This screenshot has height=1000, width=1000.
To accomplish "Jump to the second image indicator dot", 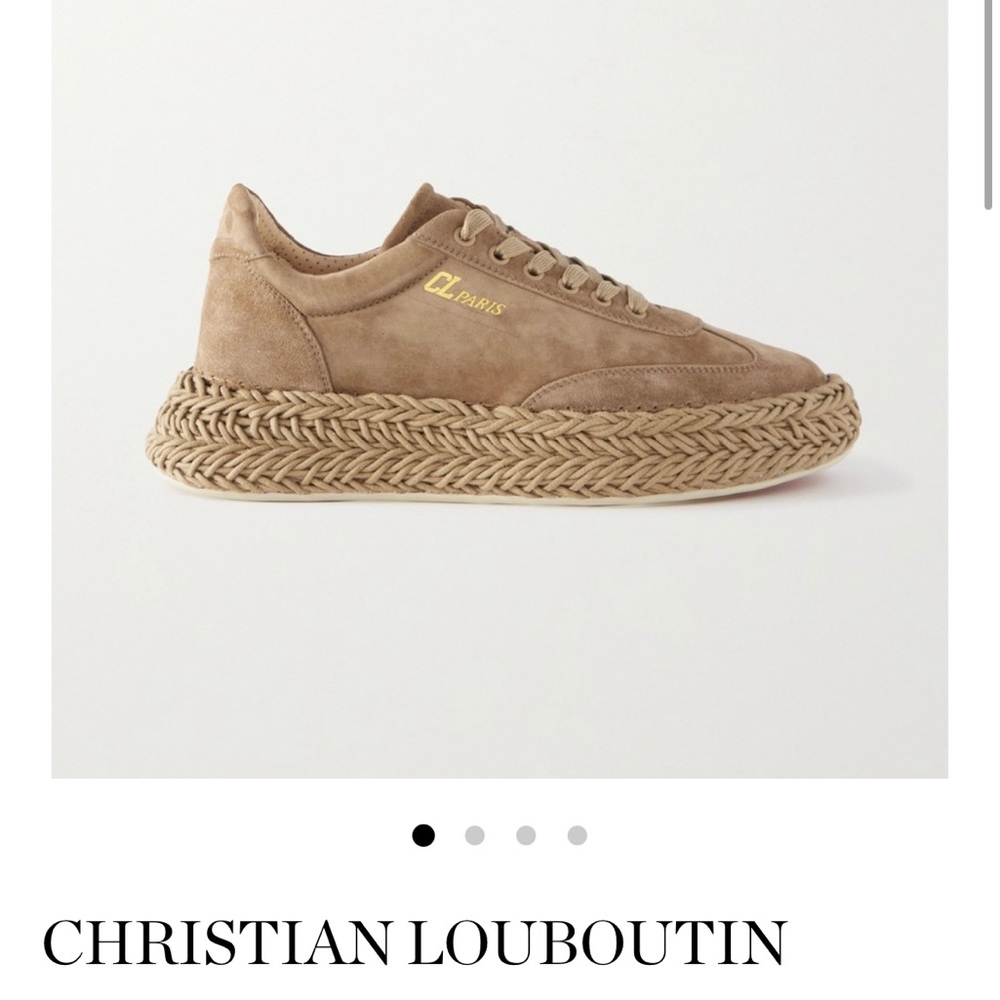I will point(474,835).
